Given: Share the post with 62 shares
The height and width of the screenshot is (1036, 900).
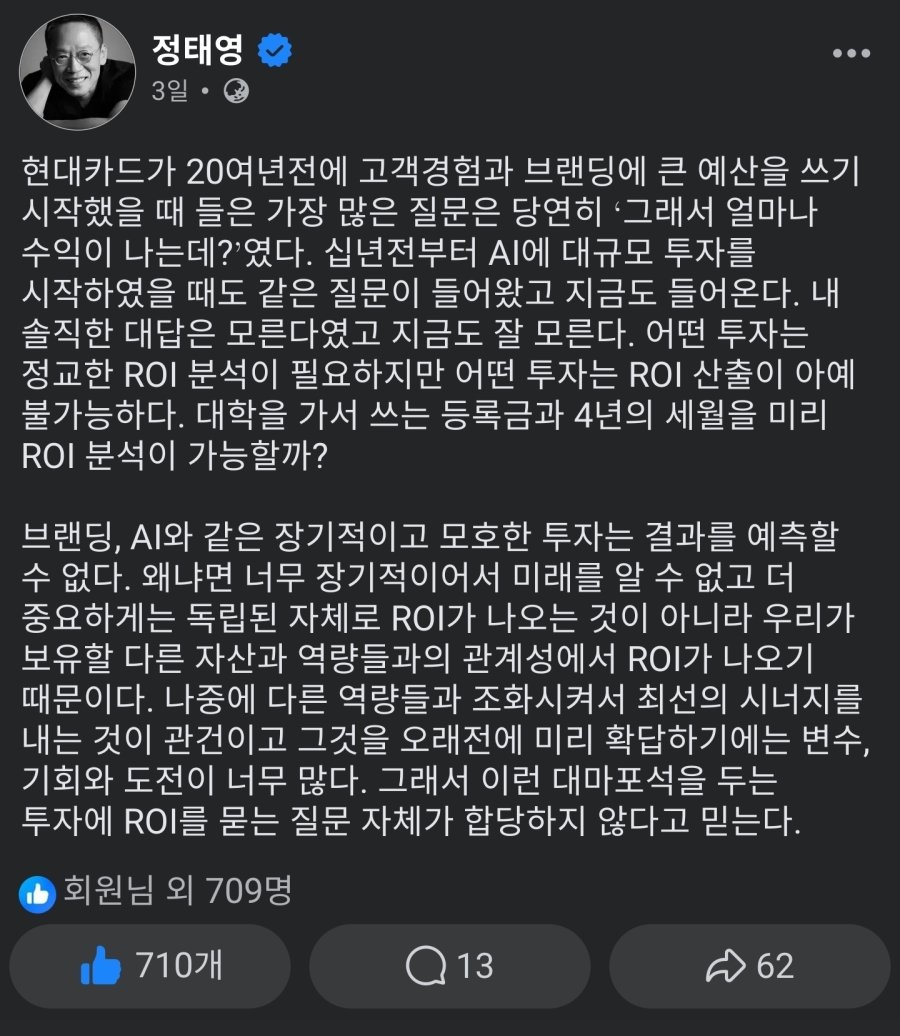Looking at the screenshot, I should coord(749,965).
